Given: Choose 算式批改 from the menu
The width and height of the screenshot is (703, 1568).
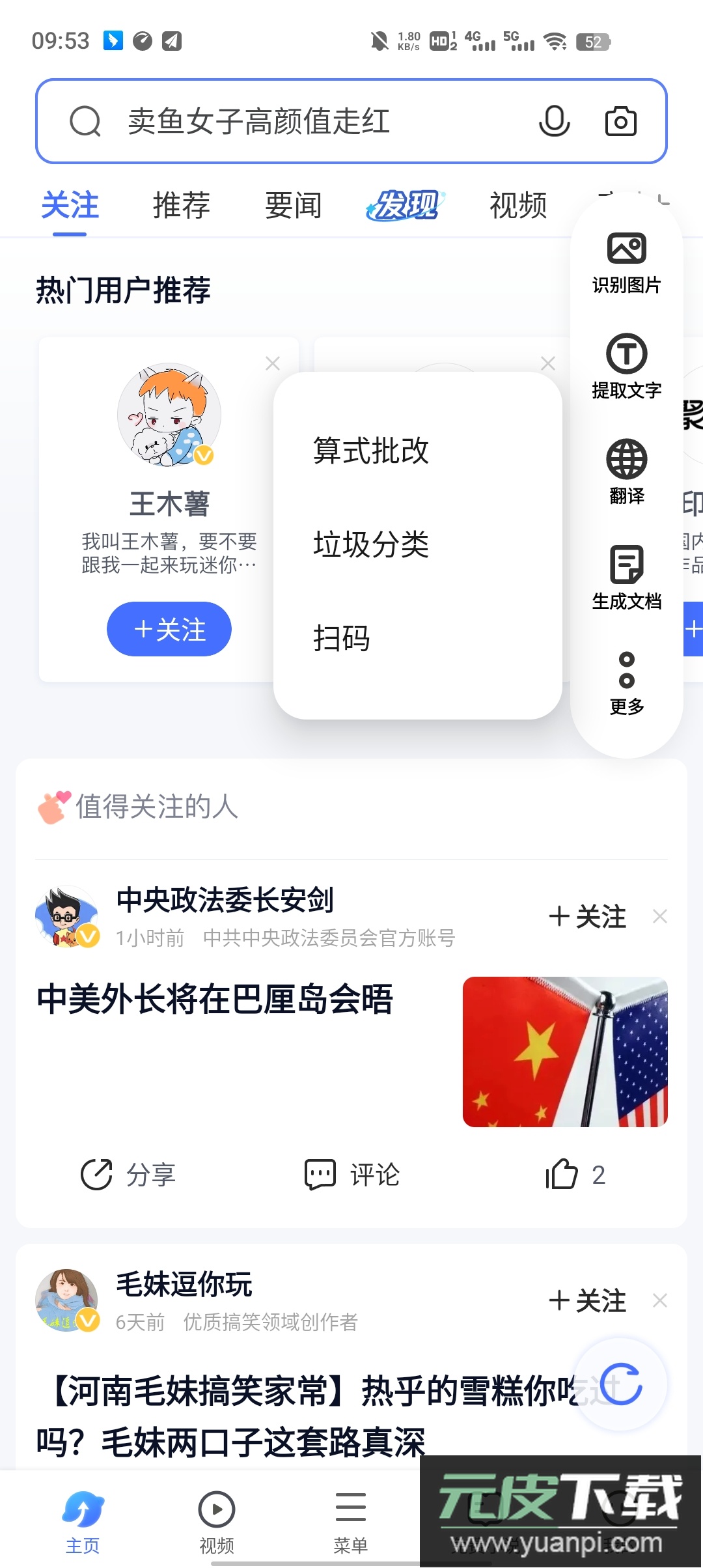Looking at the screenshot, I should pos(370,450).
